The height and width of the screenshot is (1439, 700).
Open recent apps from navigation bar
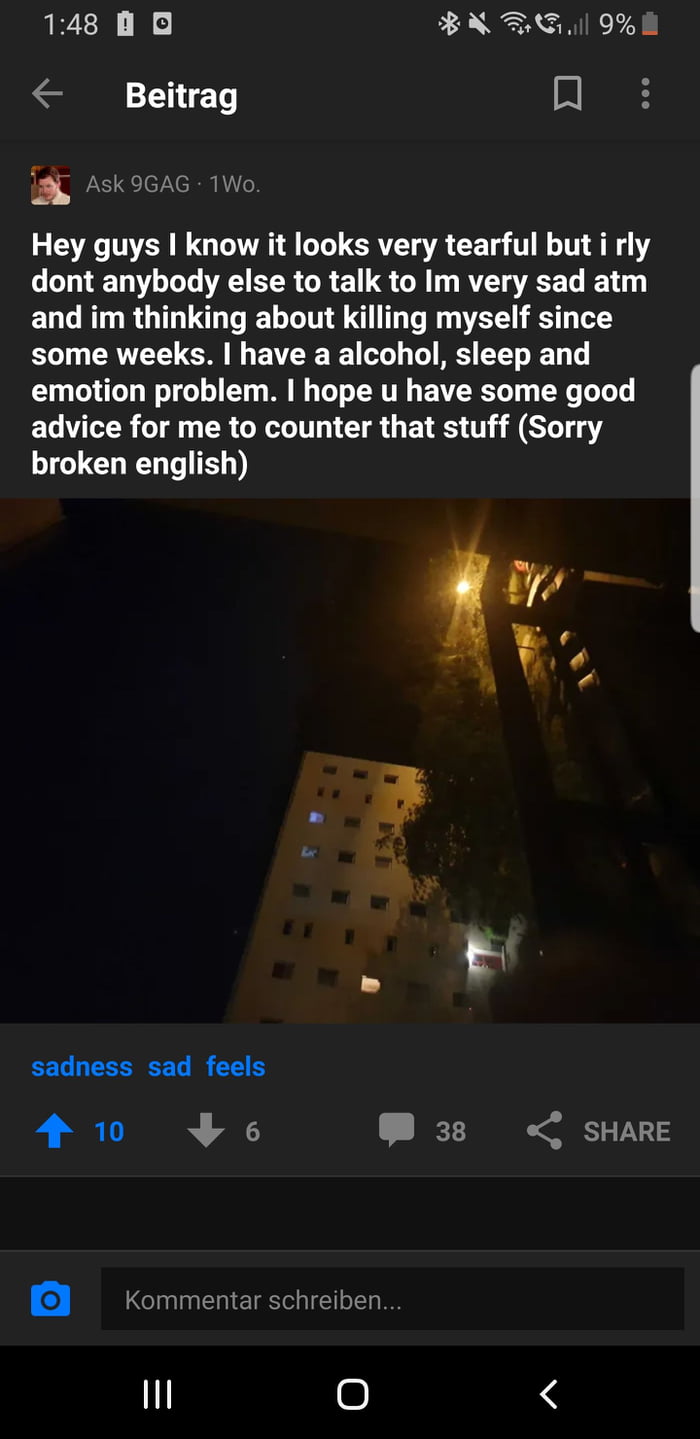[157, 1394]
